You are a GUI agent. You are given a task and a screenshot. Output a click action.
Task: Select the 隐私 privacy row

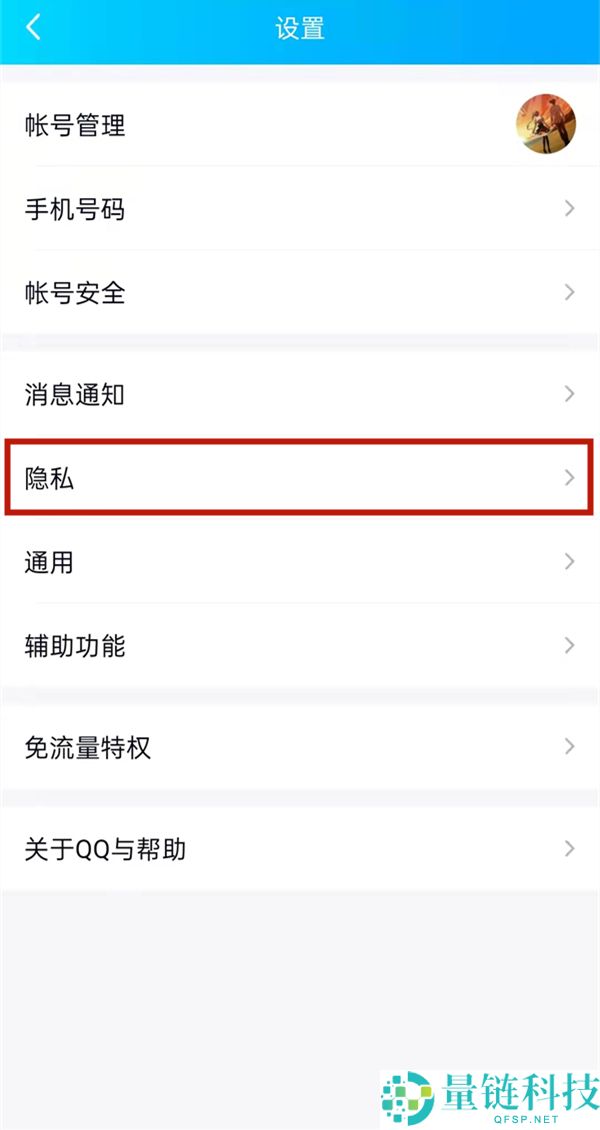coord(300,478)
